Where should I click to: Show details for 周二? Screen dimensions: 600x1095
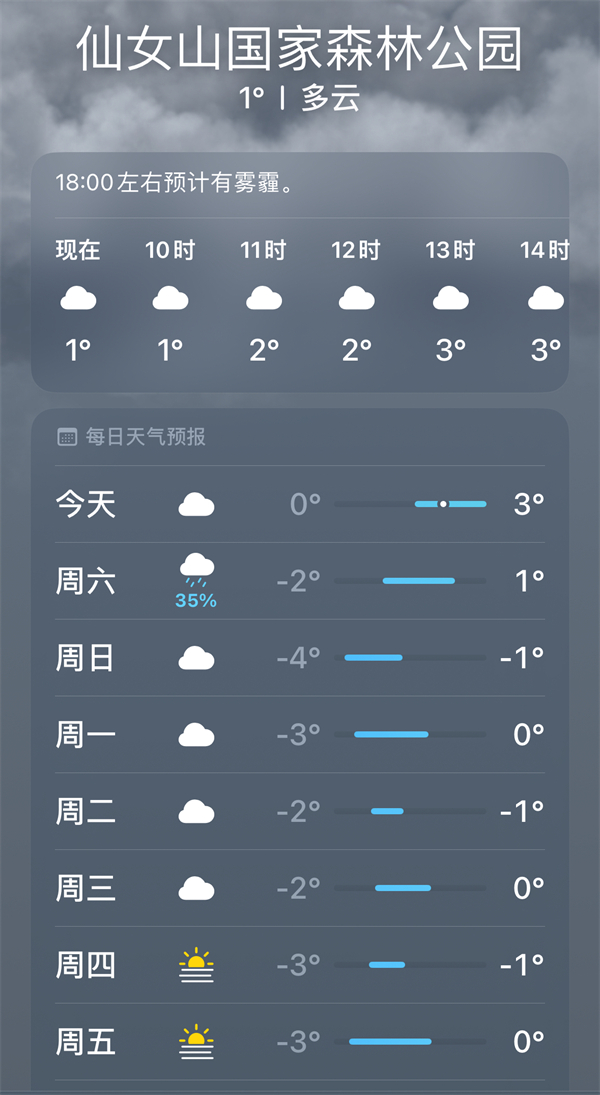[x=300, y=812]
